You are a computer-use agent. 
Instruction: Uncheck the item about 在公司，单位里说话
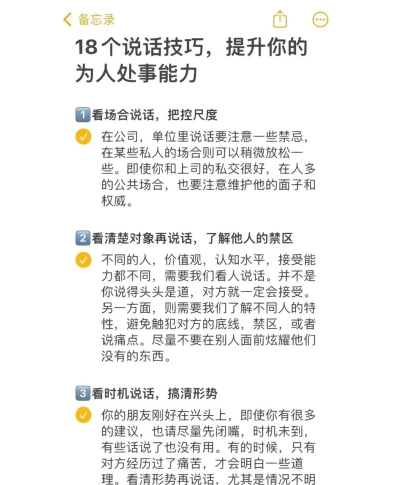pyautogui.click(x=83, y=137)
